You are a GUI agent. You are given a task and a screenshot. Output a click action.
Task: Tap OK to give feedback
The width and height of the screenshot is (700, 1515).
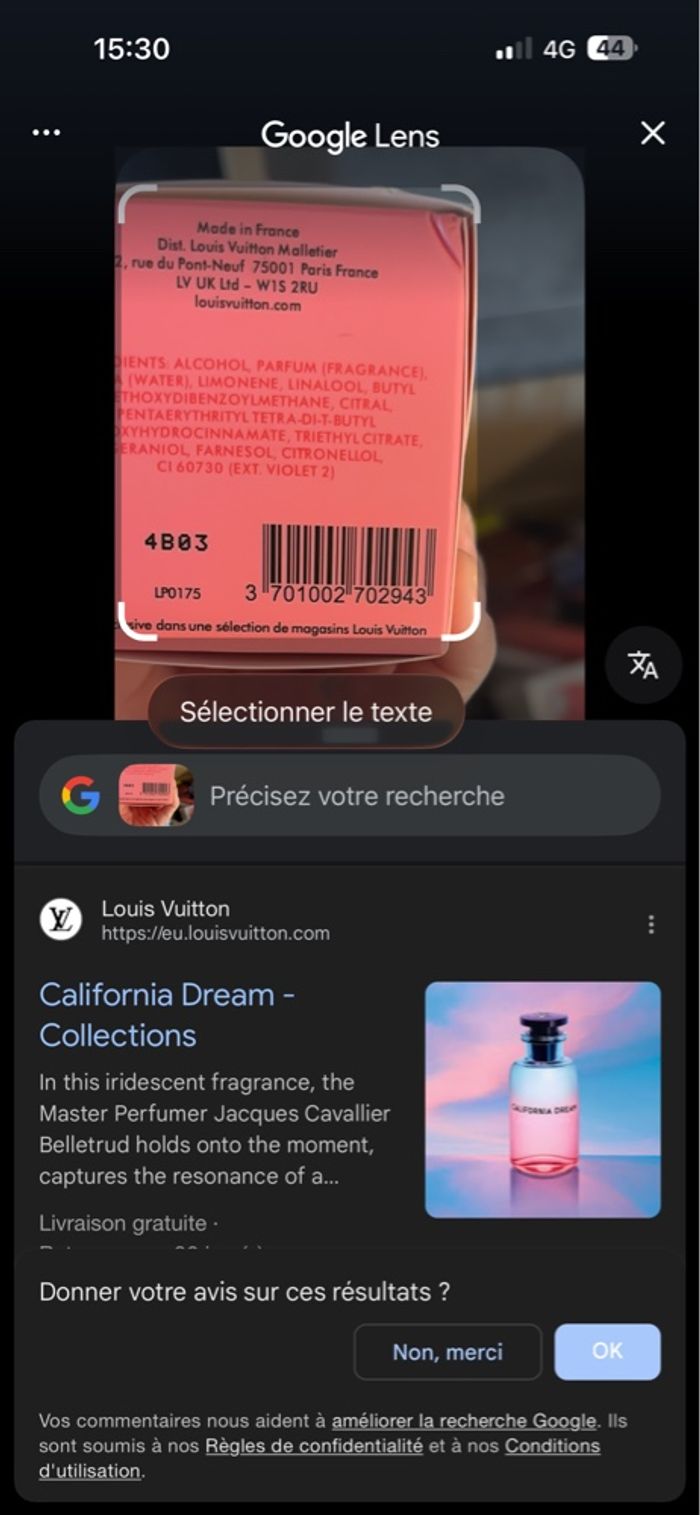pos(607,1351)
